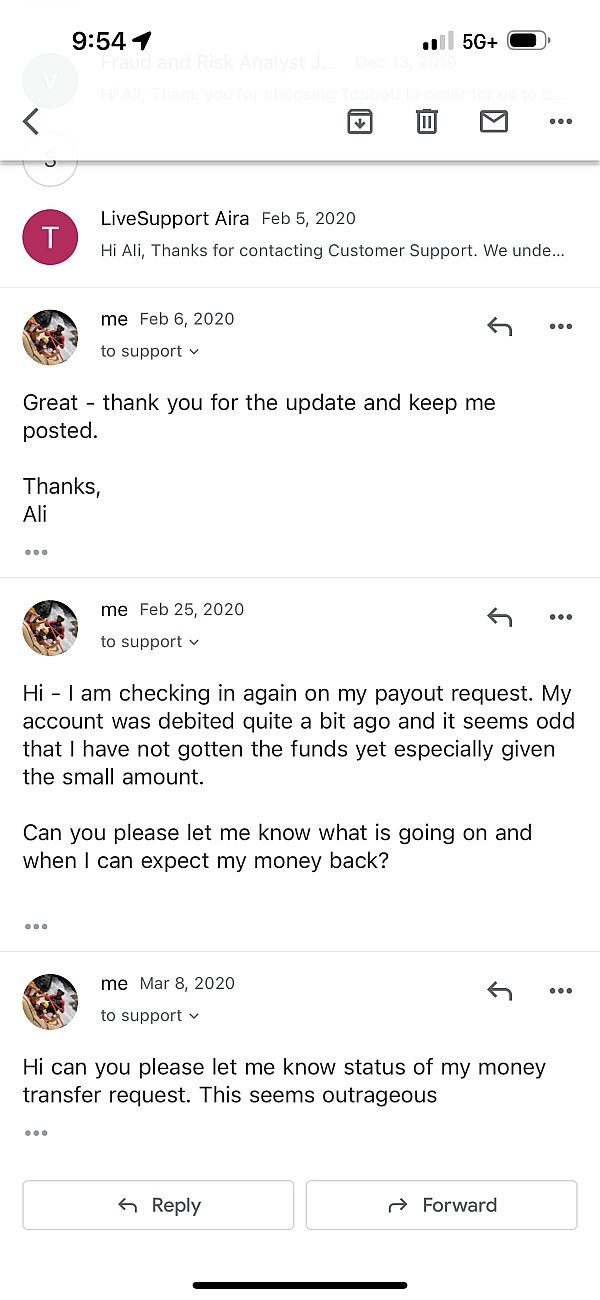
Task: Show quoted text under the Mar 8 message
Action: [36, 1133]
